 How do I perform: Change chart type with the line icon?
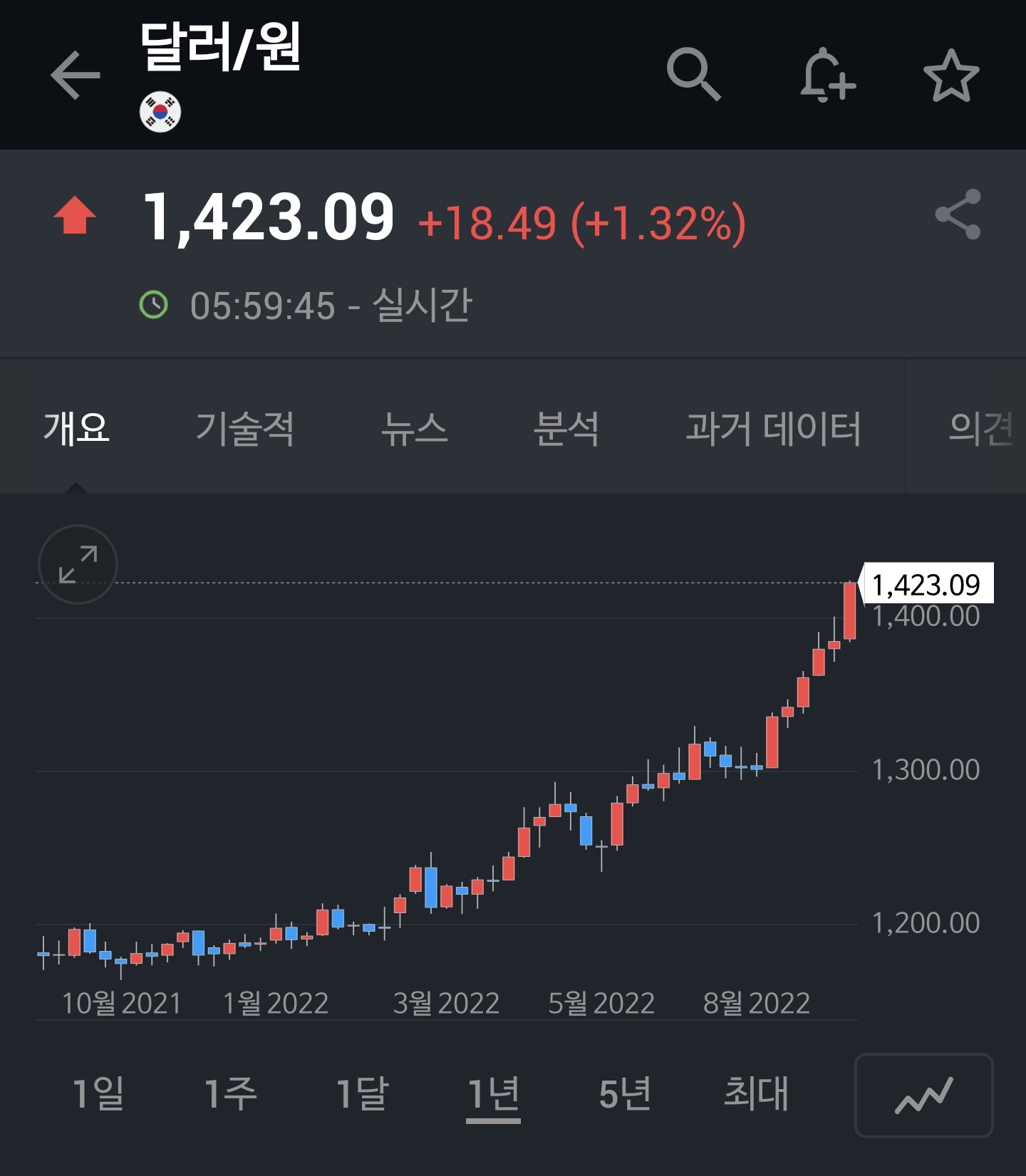pyautogui.click(x=923, y=1096)
